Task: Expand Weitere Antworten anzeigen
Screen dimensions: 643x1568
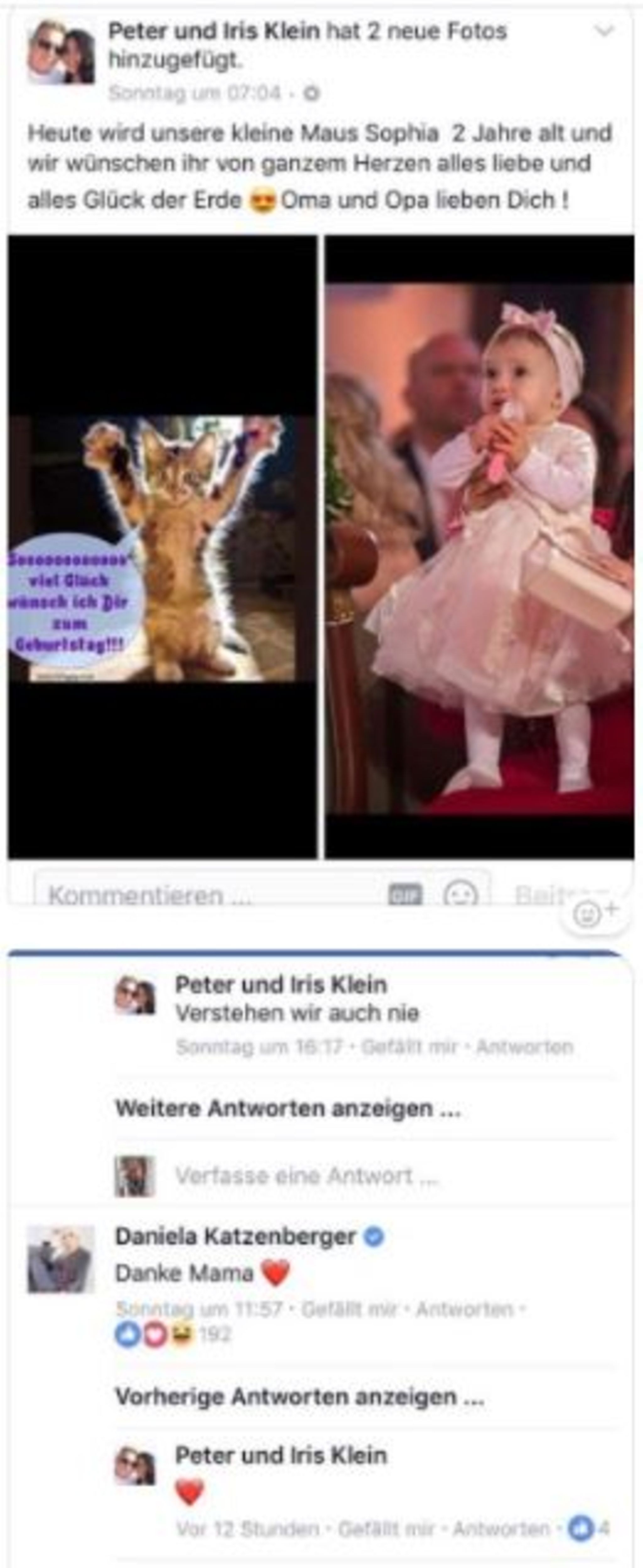Action: (x=287, y=1108)
